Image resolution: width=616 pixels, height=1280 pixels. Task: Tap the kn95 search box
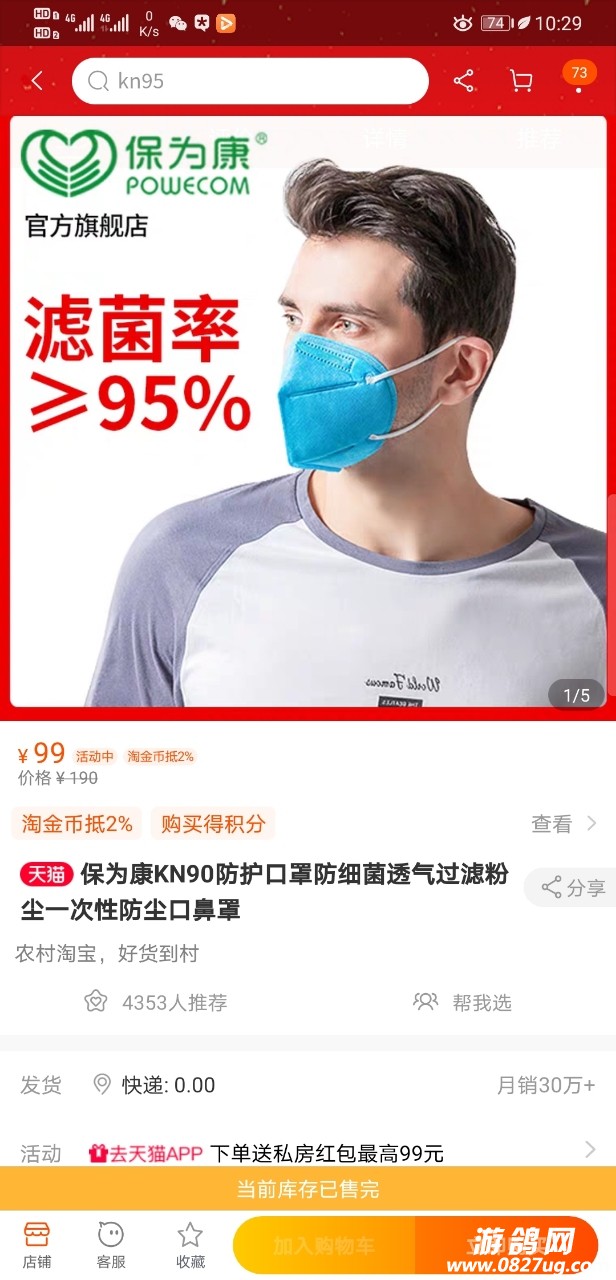pos(250,81)
